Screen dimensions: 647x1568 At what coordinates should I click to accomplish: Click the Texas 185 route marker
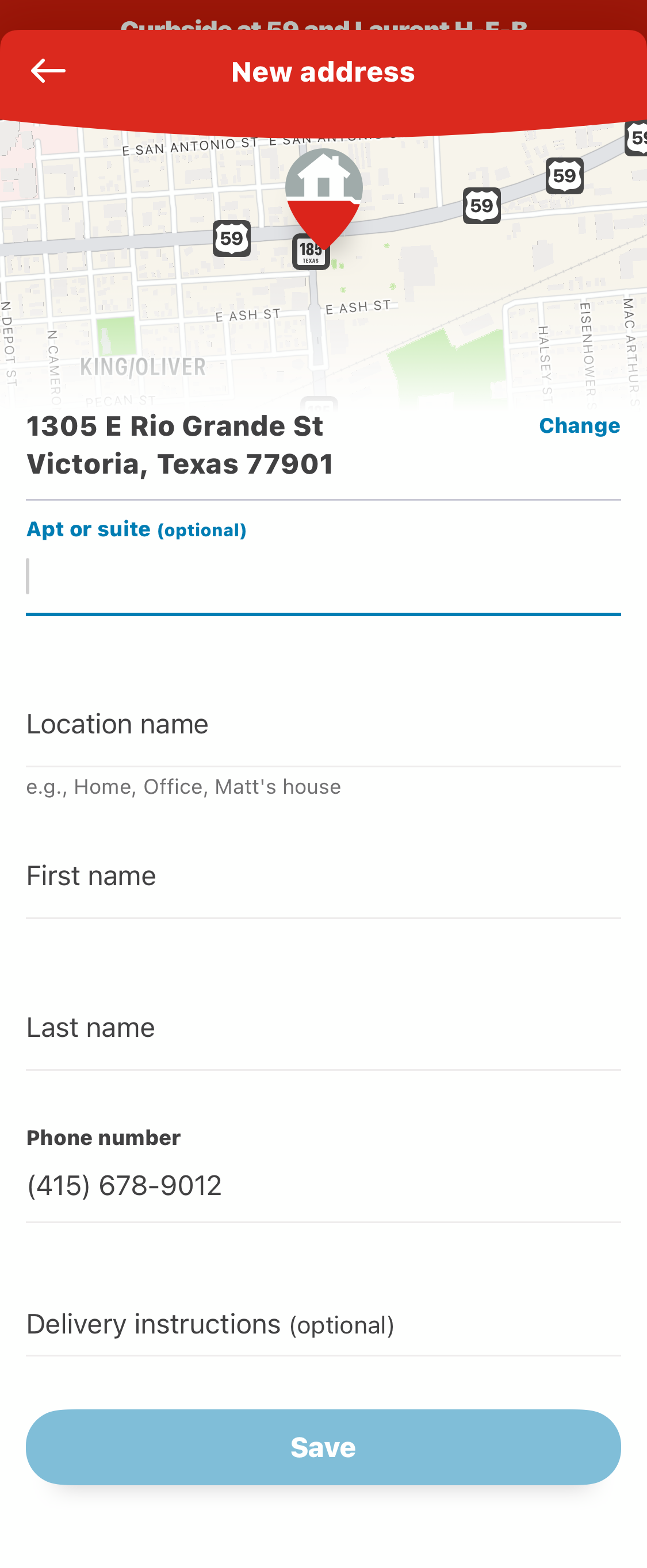tap(311, 251)
